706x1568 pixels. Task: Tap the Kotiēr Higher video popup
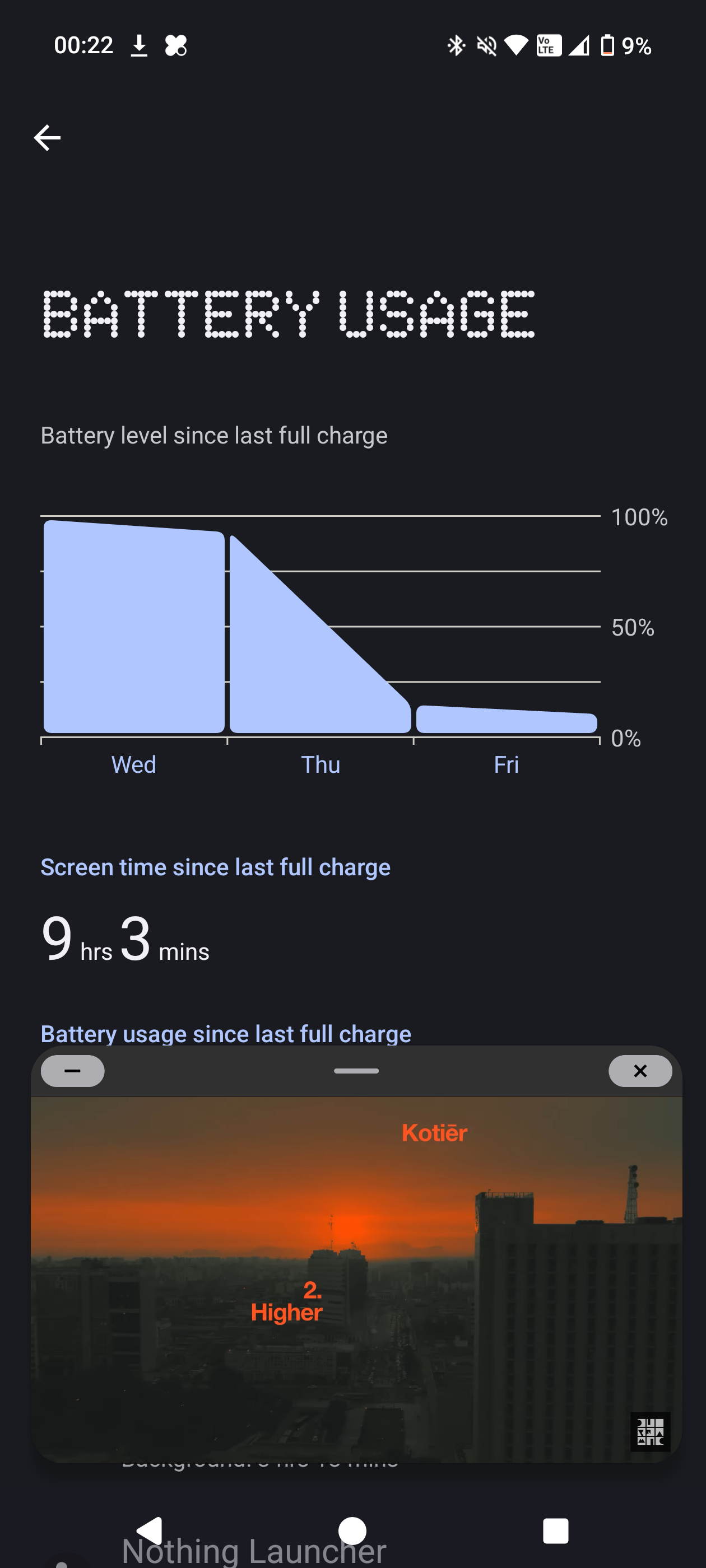(x=356, y=1278)
